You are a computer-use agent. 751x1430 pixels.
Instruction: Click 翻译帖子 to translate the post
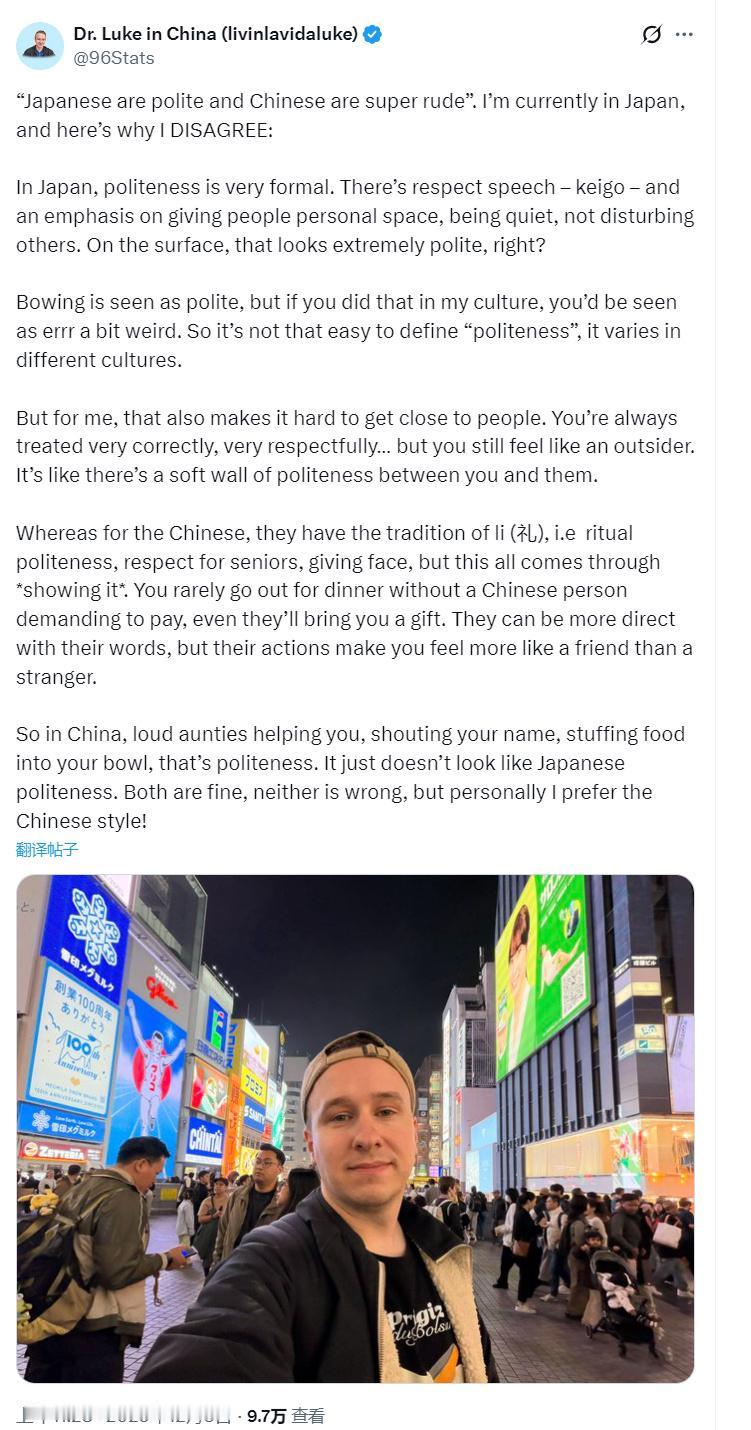(x=44, y=849)
